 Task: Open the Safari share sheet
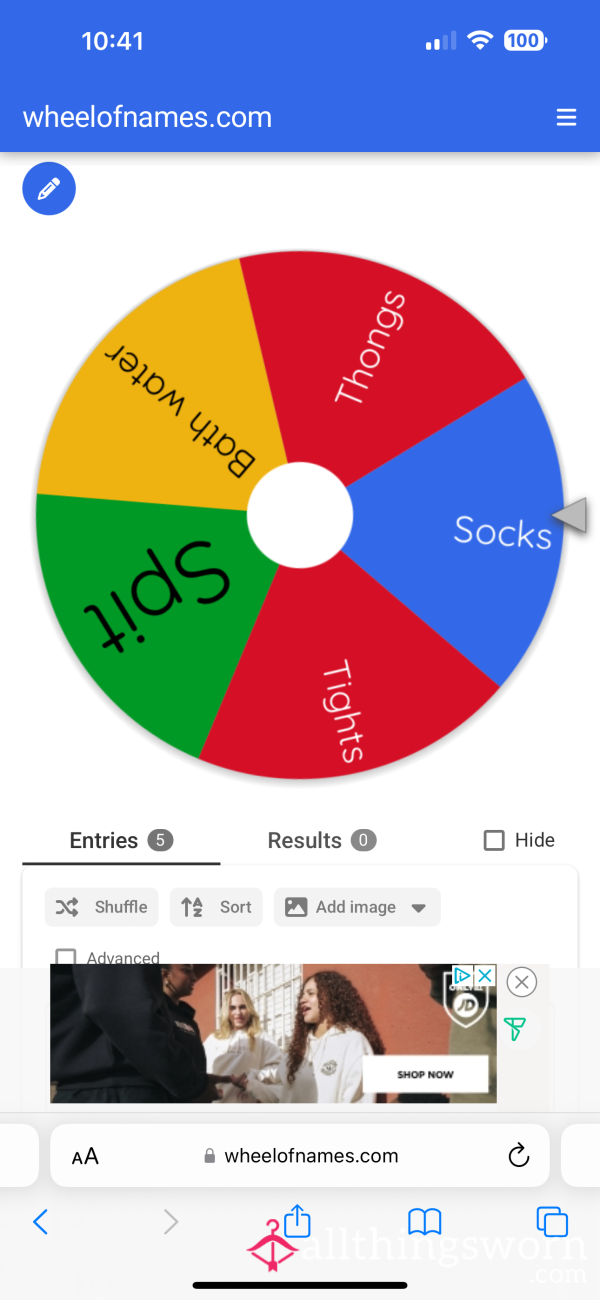297,1220
